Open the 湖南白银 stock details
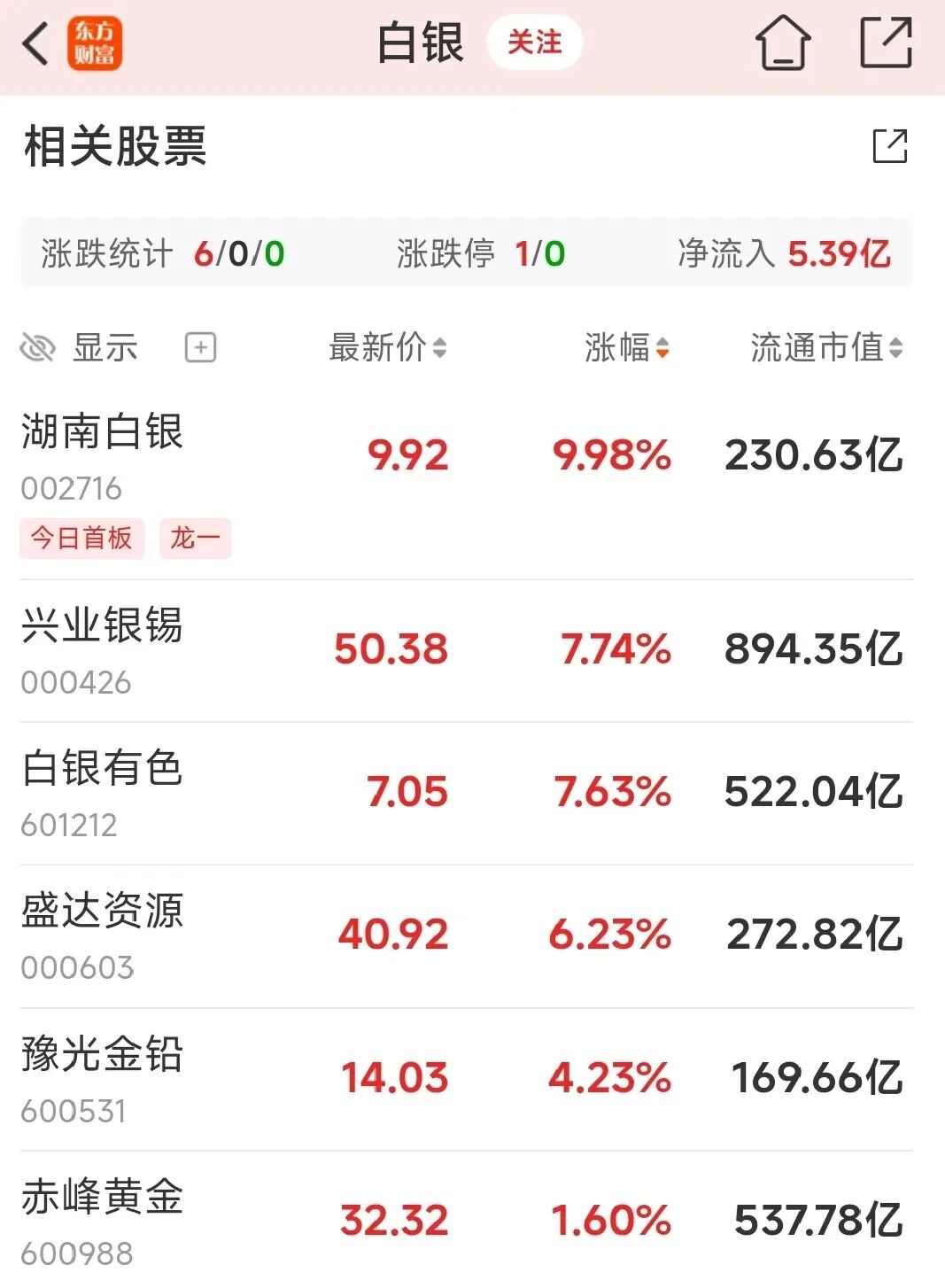 click(103, 433)
